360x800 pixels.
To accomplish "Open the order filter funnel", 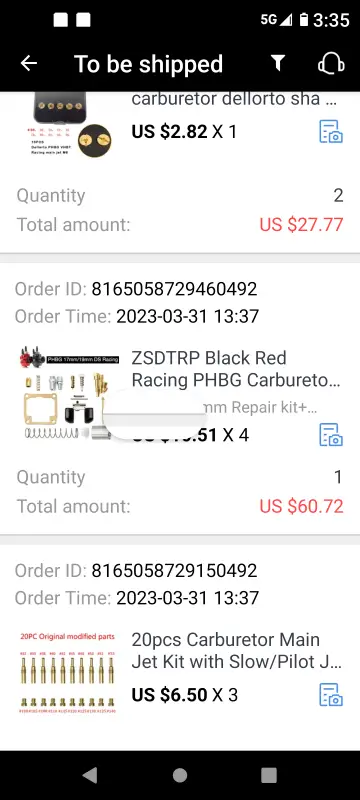I will click(x=278, y=63).
